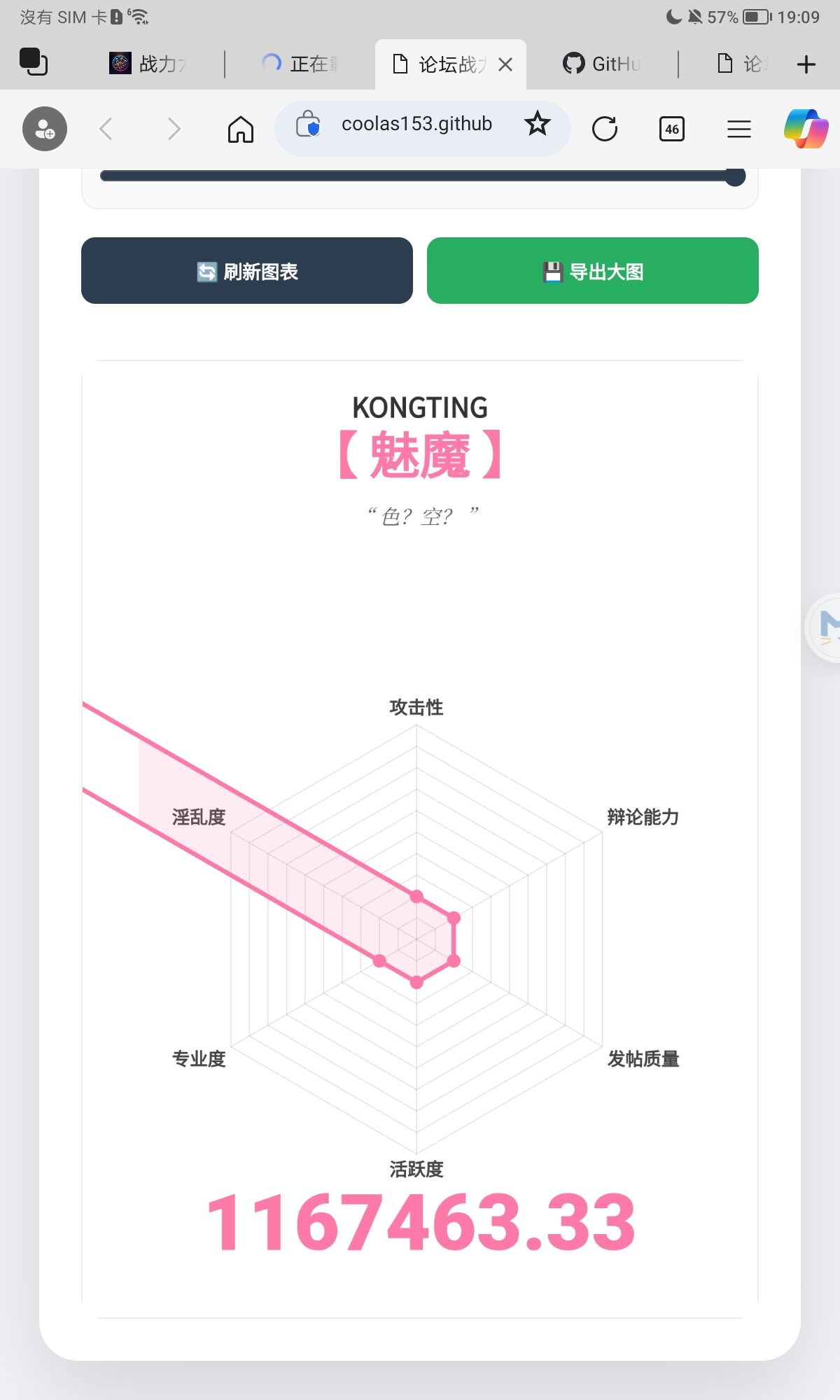Switch to the 战力 tab
840x1400 pixels.
pyautogui.click(x=149, y=64)
